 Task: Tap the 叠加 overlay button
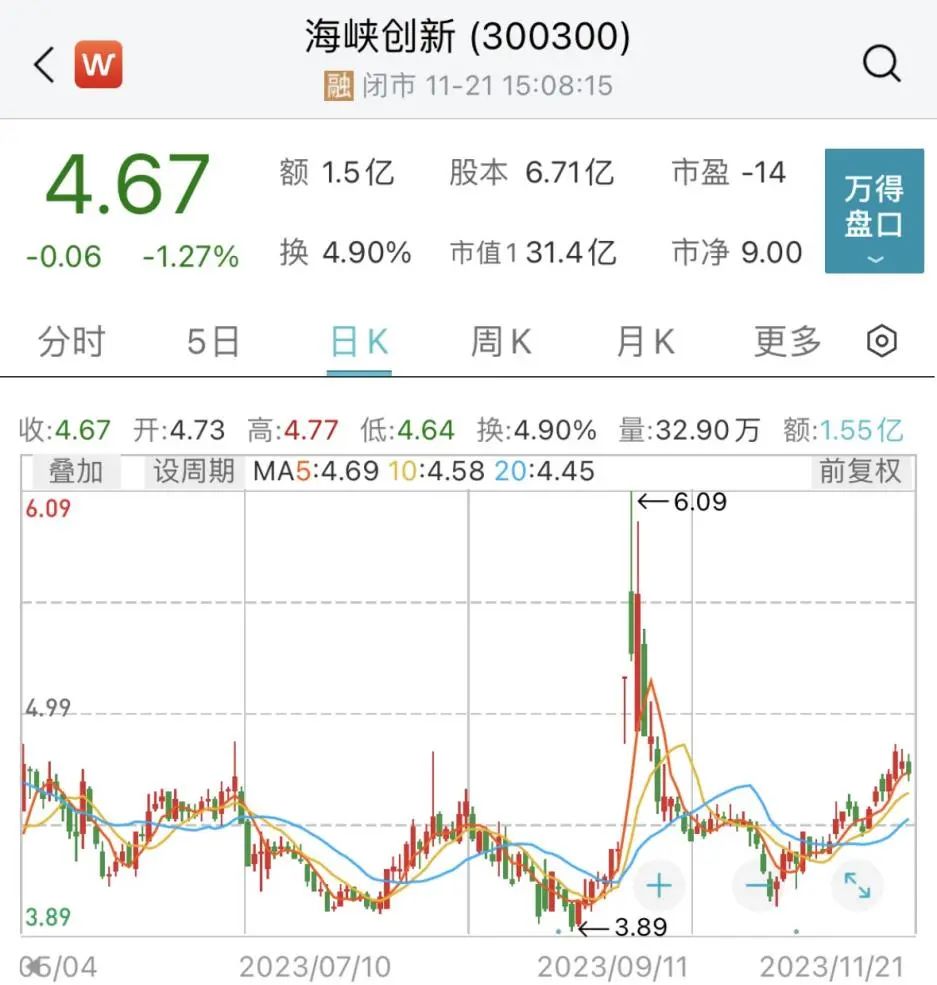[76, 471]
